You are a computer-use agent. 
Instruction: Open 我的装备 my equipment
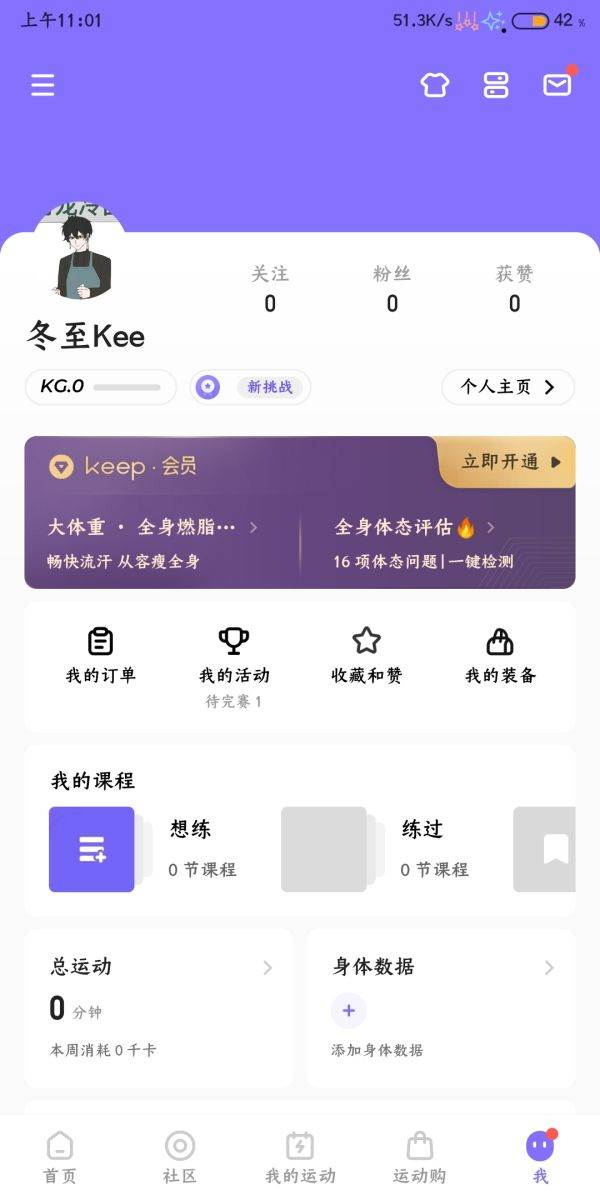pos(500,657)
